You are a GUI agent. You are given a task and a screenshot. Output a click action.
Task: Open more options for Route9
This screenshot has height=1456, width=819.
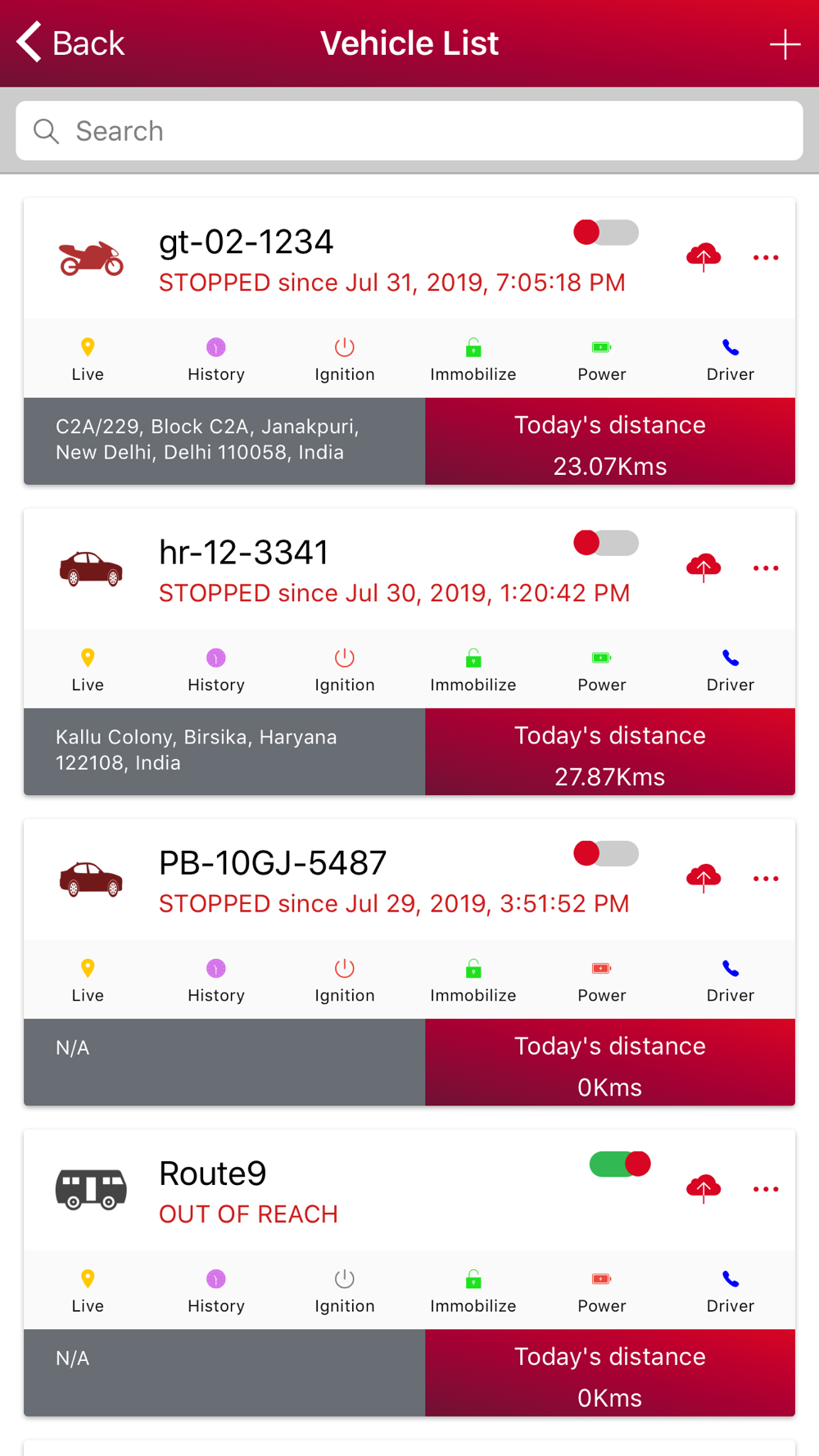(x=766, y=1189)
